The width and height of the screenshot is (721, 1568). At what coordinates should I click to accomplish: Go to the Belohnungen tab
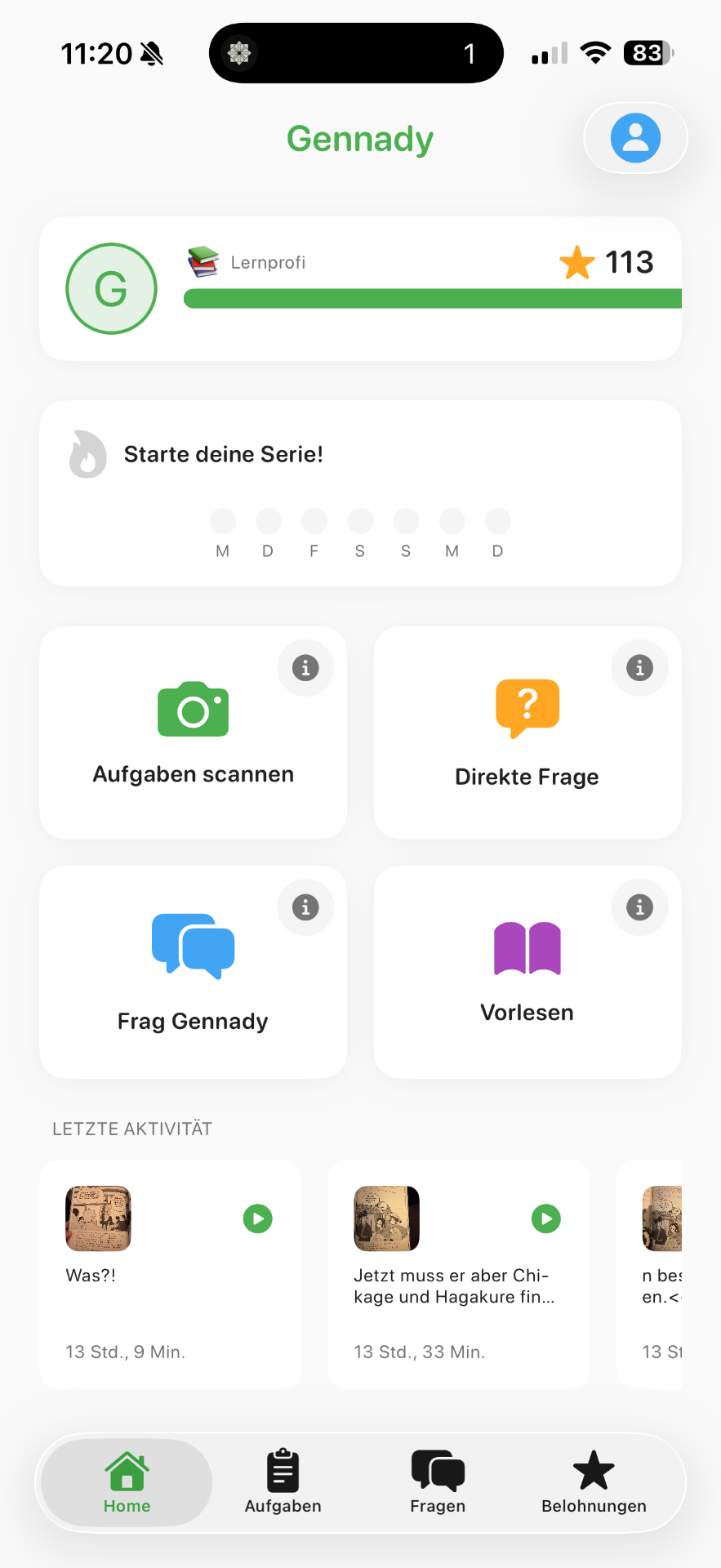pyautogui.click(x=594, y=1482)
